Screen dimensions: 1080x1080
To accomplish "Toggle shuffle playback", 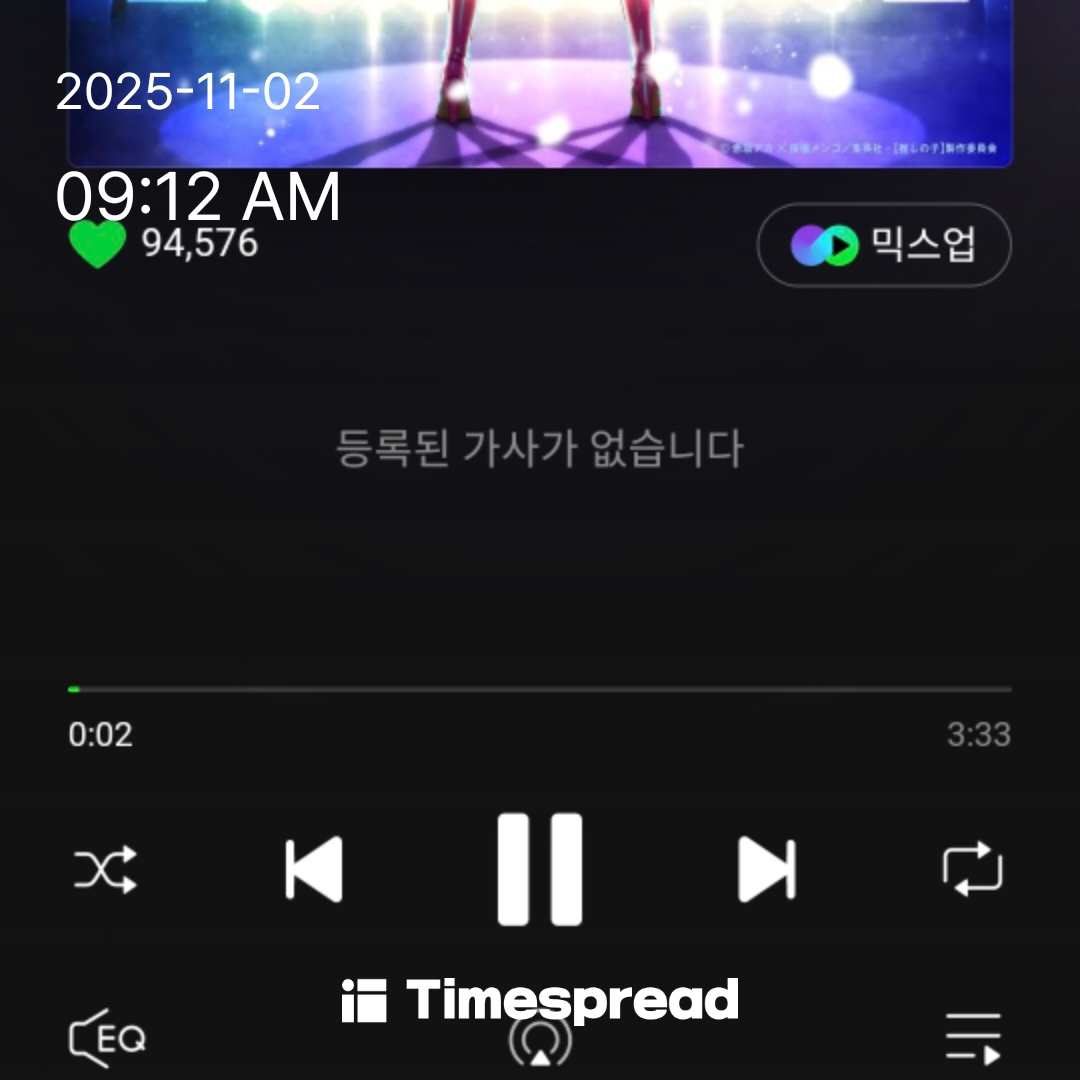I will [105, 870].
